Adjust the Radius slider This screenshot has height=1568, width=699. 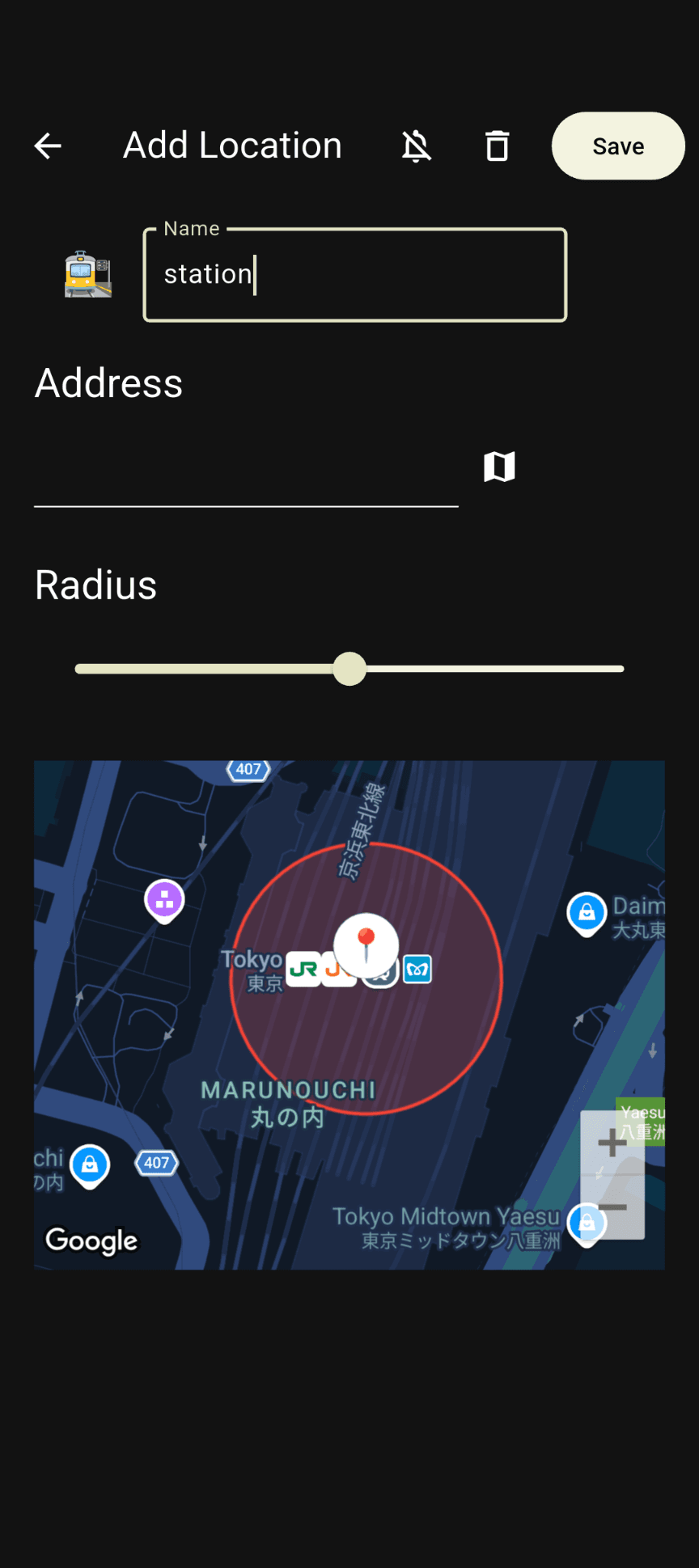coord(349,669)
